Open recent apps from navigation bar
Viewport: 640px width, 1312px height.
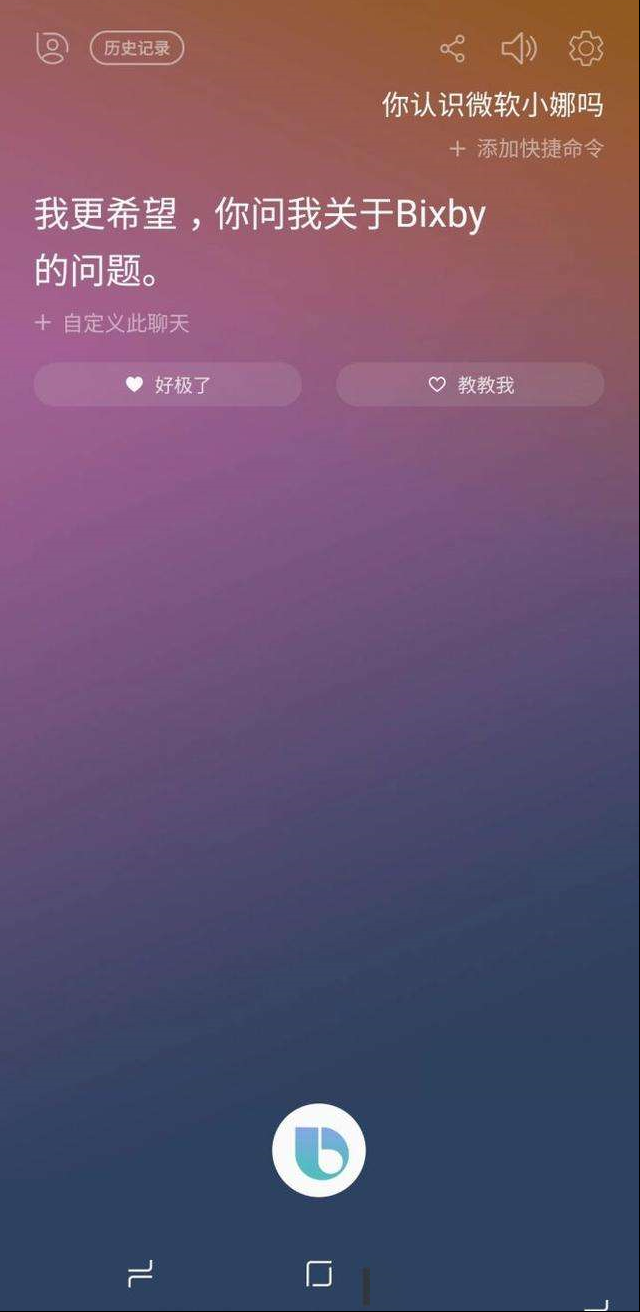[x=141, y=1274]
